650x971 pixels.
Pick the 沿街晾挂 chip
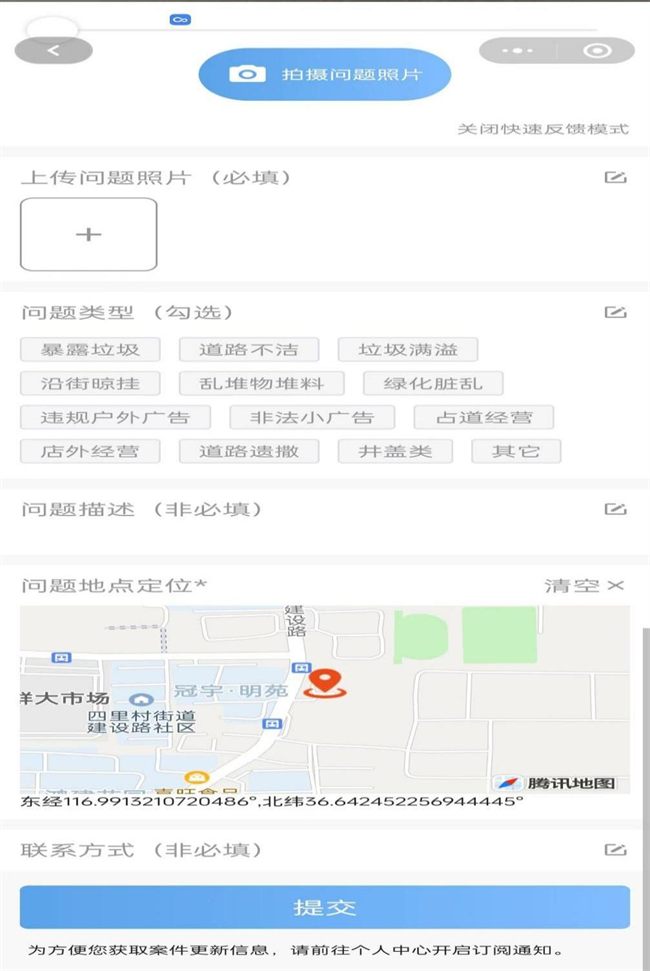89,383
